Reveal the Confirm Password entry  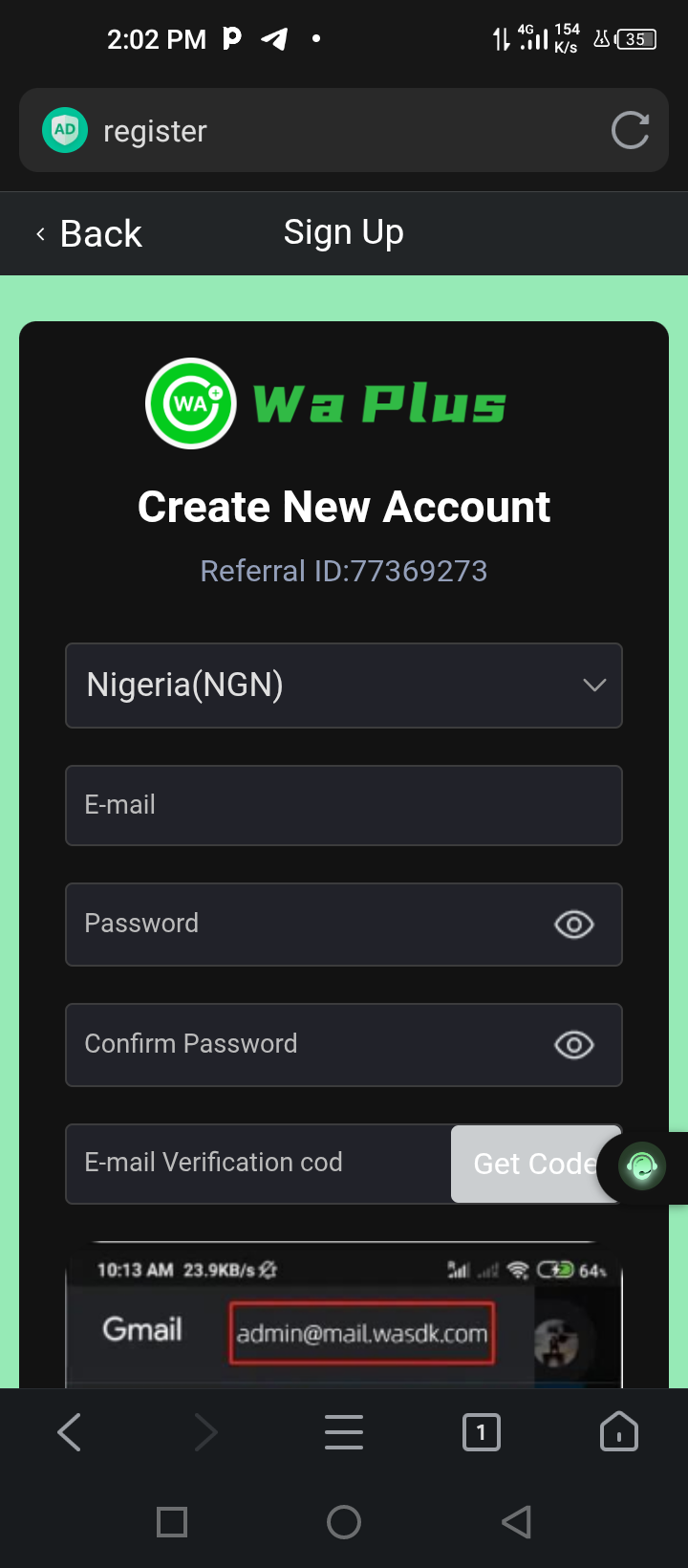[573, 1045]
